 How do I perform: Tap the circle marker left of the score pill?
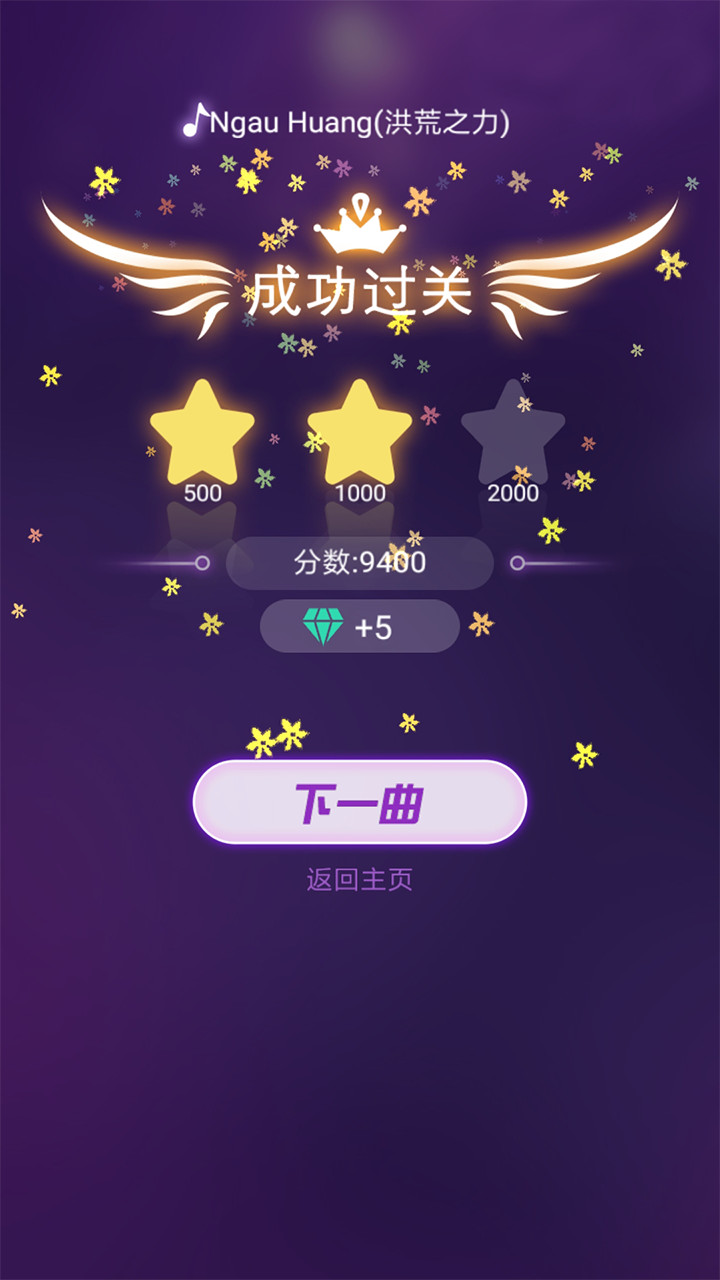click(x=200, y=563)
